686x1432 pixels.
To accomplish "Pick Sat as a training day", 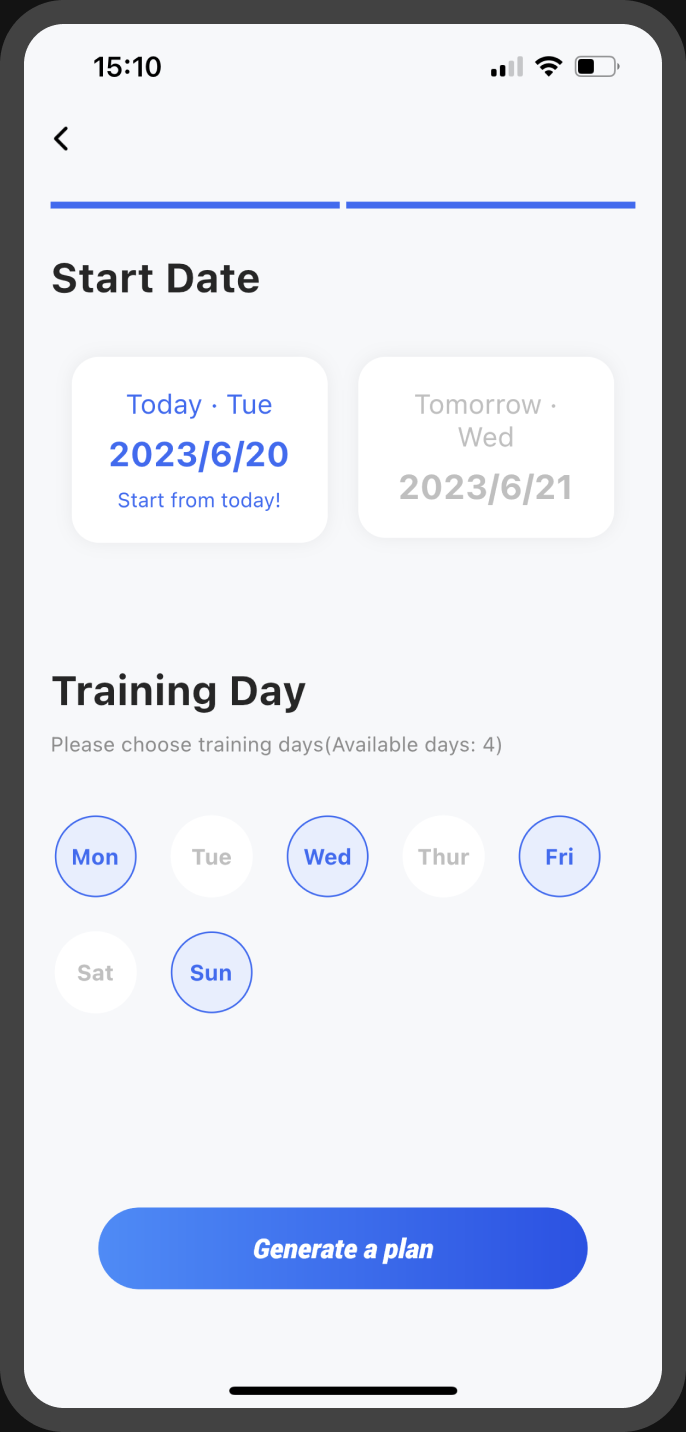I will (95, 973).
